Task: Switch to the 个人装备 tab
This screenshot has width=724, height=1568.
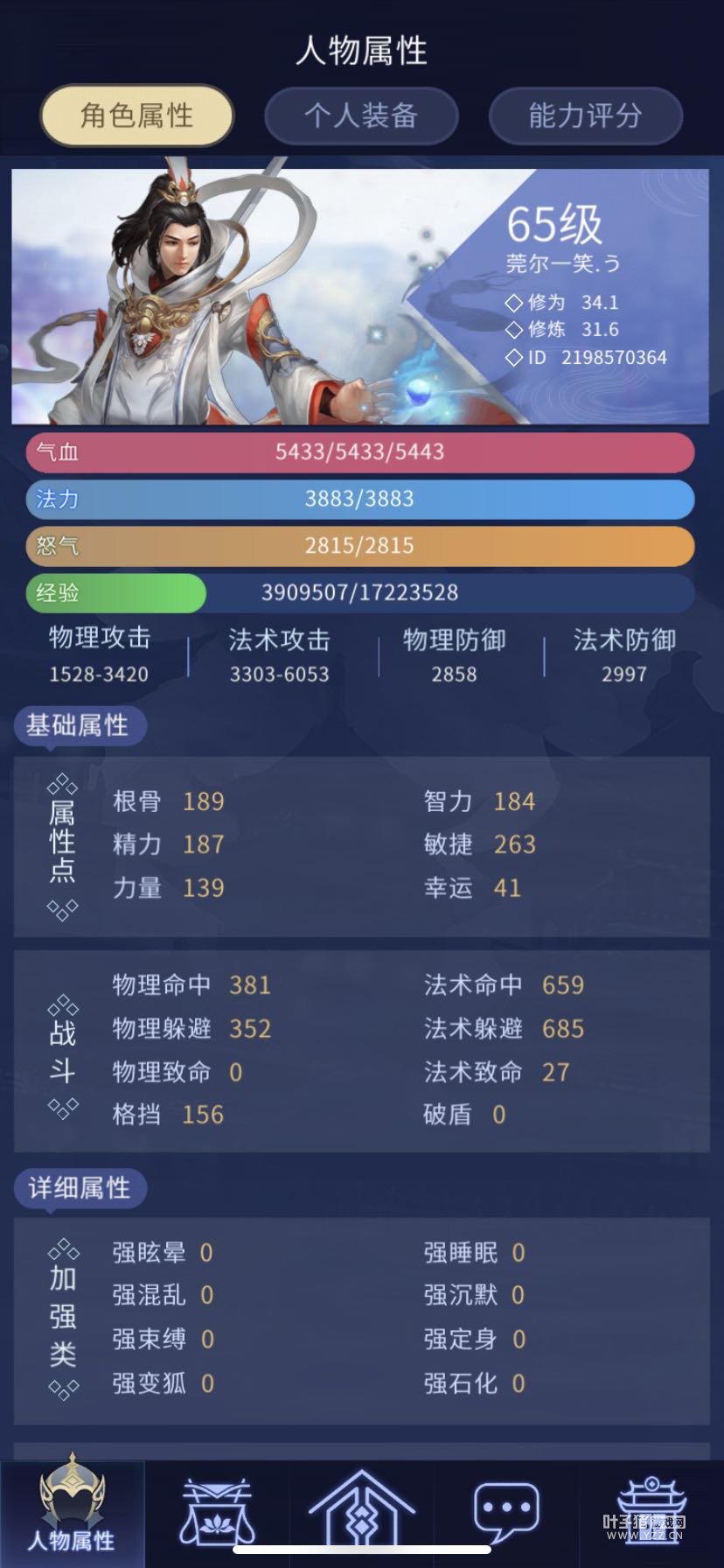Action: click(361, 115)
